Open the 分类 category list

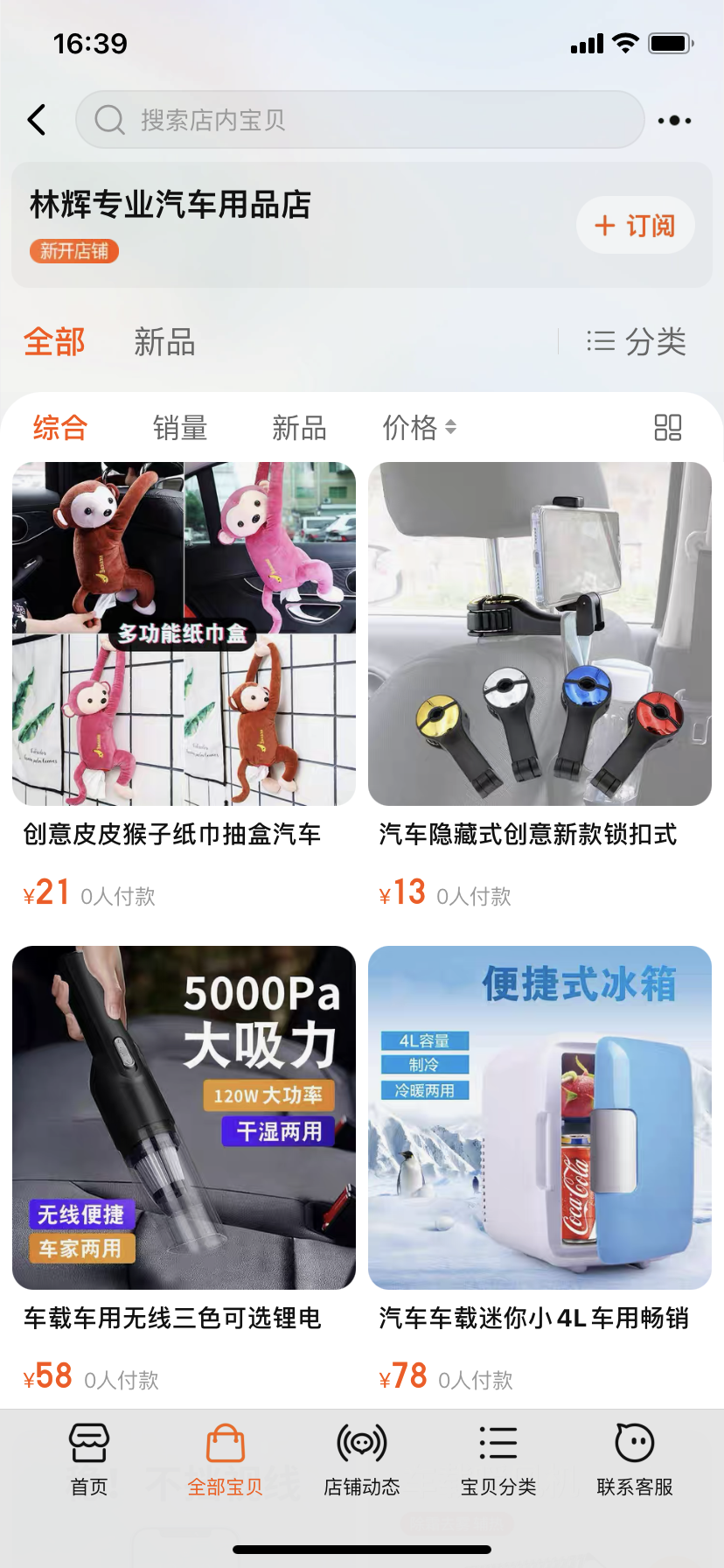click(x=637, y=341)
